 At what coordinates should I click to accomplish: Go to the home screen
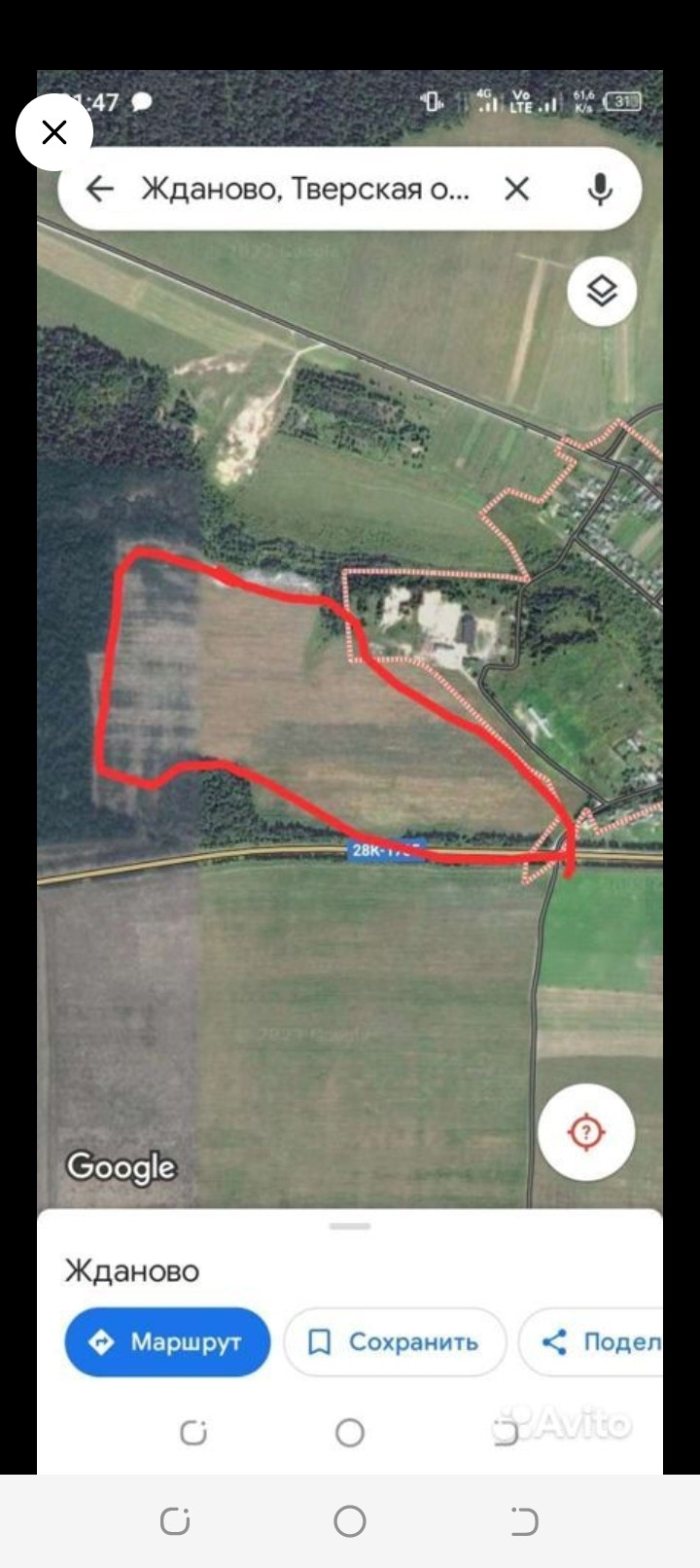click(349, 1521)
